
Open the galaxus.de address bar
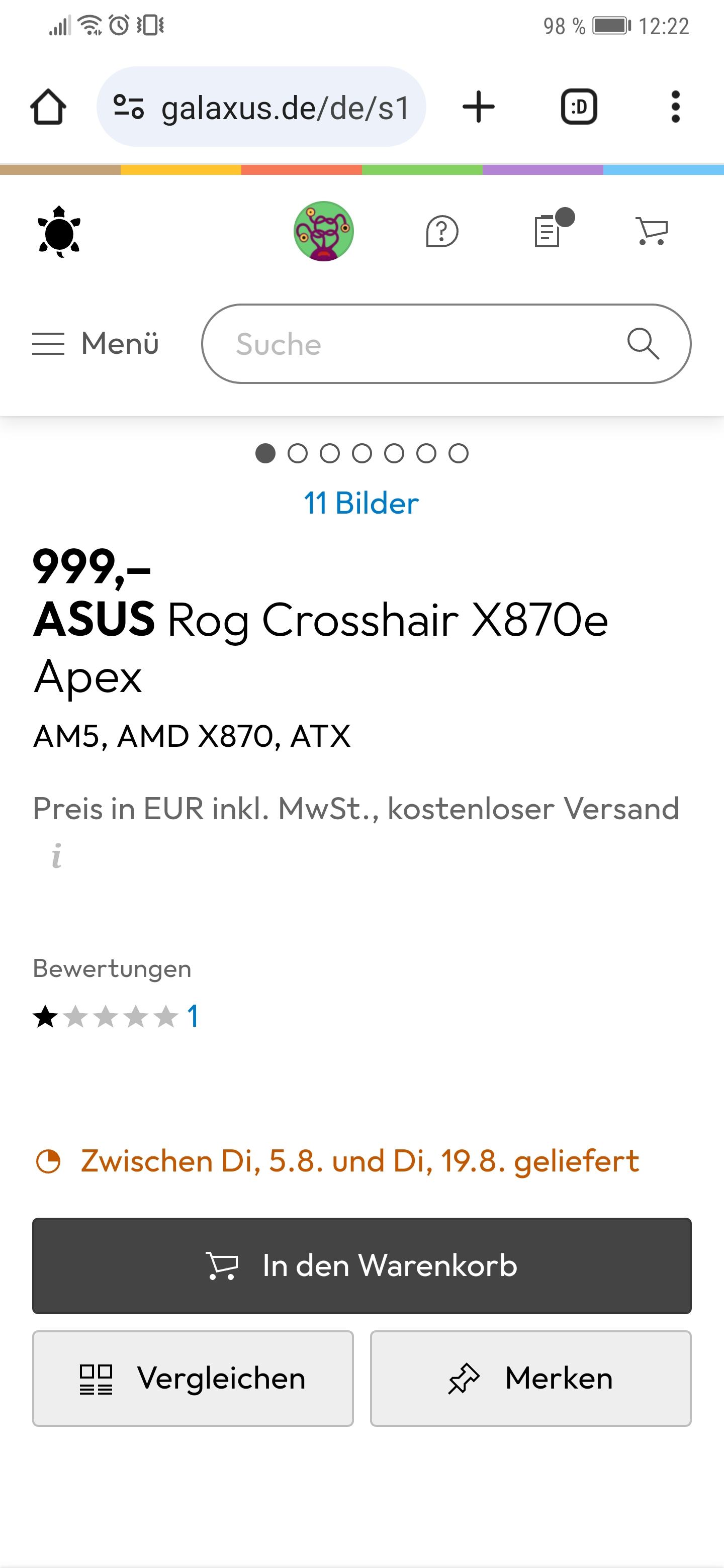[x=262, y=107]
